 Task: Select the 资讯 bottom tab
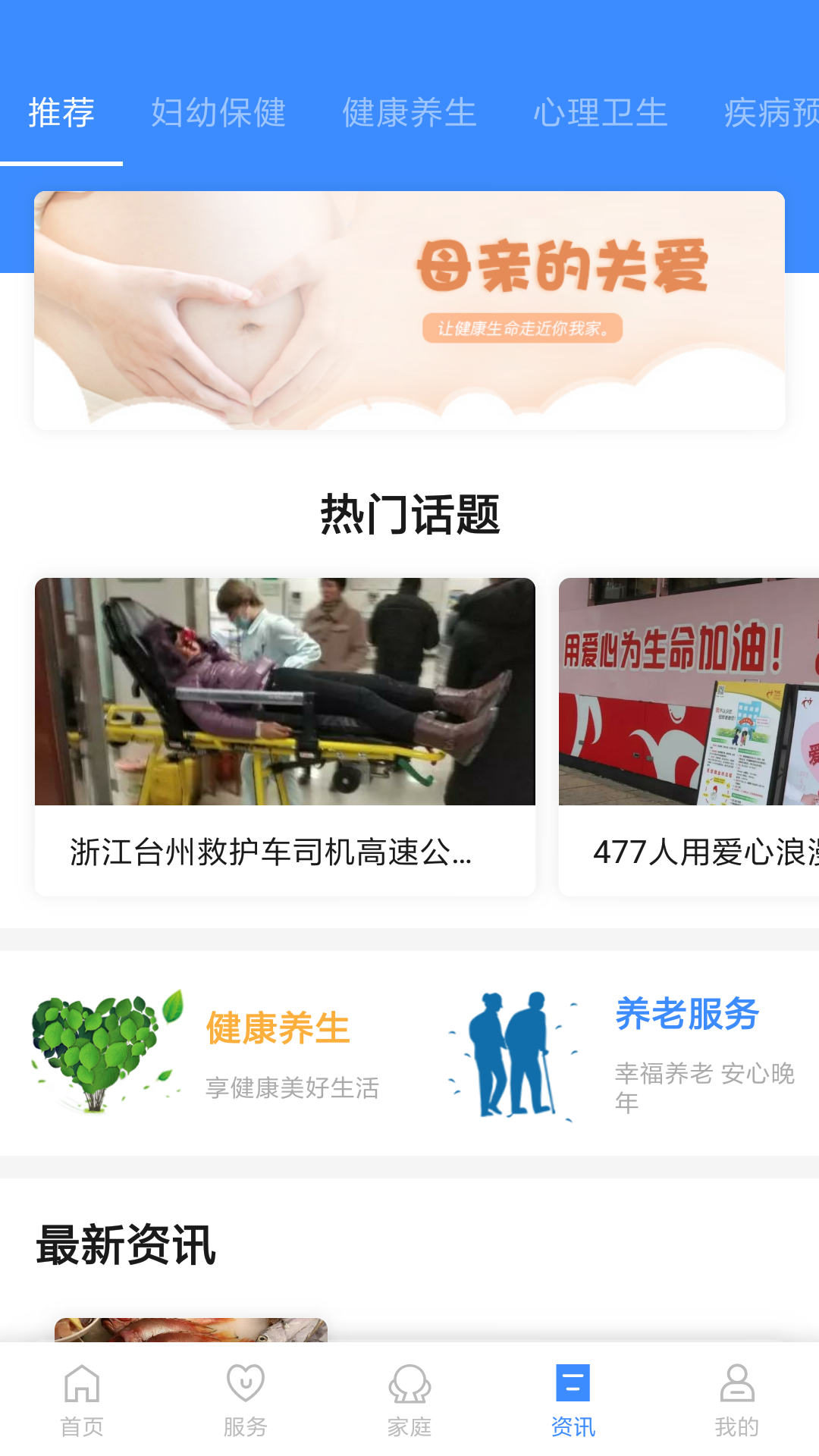(573, 1400)
